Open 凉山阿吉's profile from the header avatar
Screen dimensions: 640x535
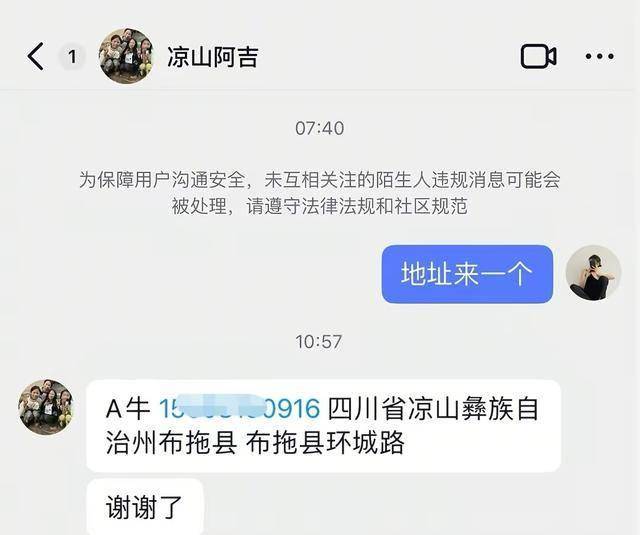tap(126, 56)
